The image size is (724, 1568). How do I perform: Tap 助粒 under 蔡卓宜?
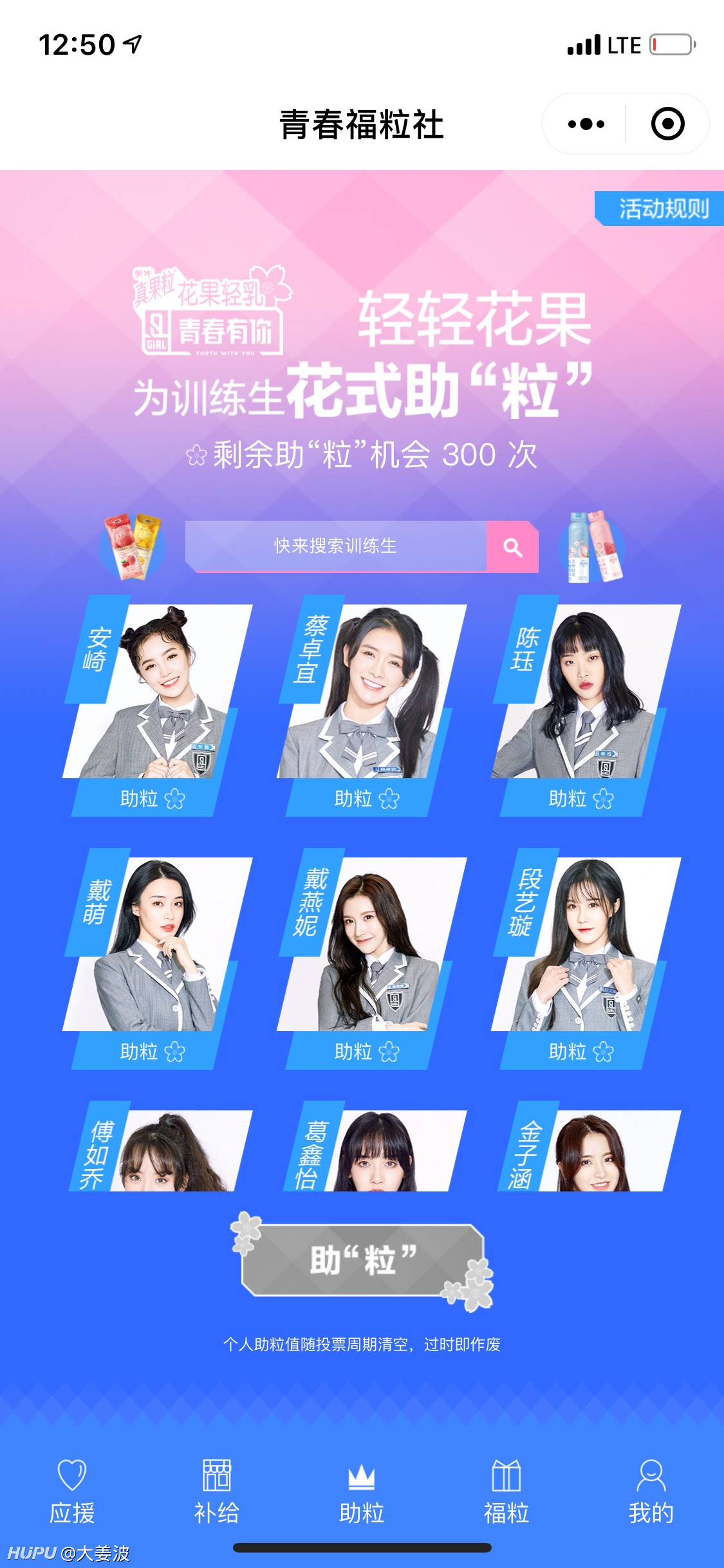(x=366, y=799)
